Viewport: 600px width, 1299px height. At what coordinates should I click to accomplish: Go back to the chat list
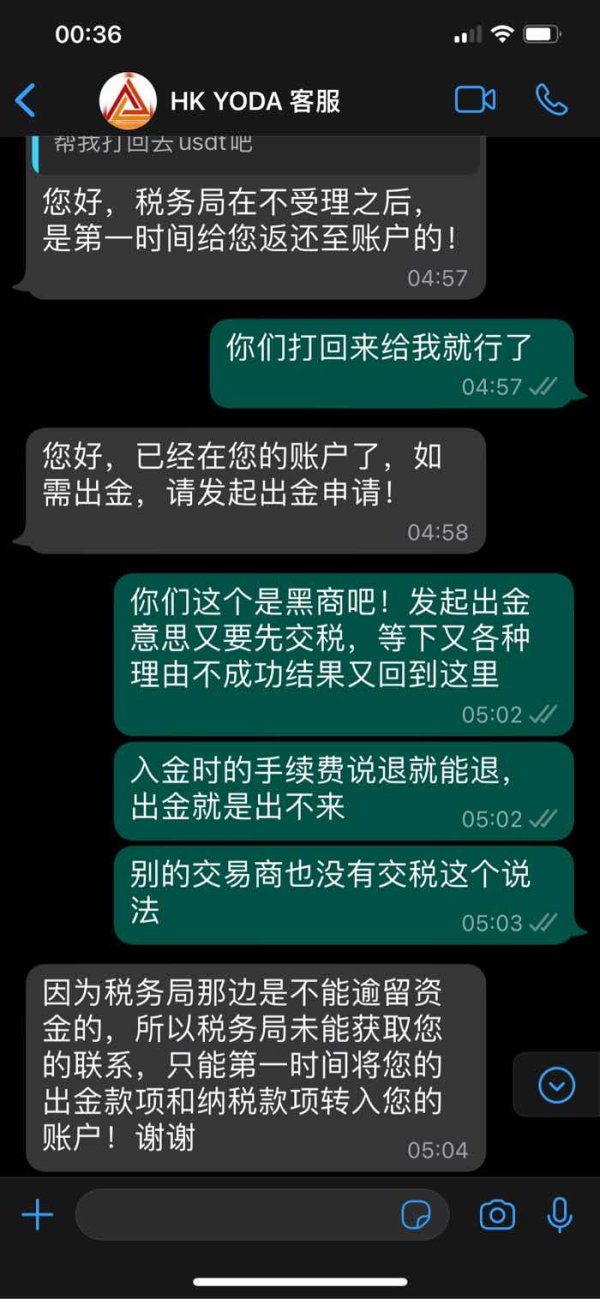[x=26, y=100]
